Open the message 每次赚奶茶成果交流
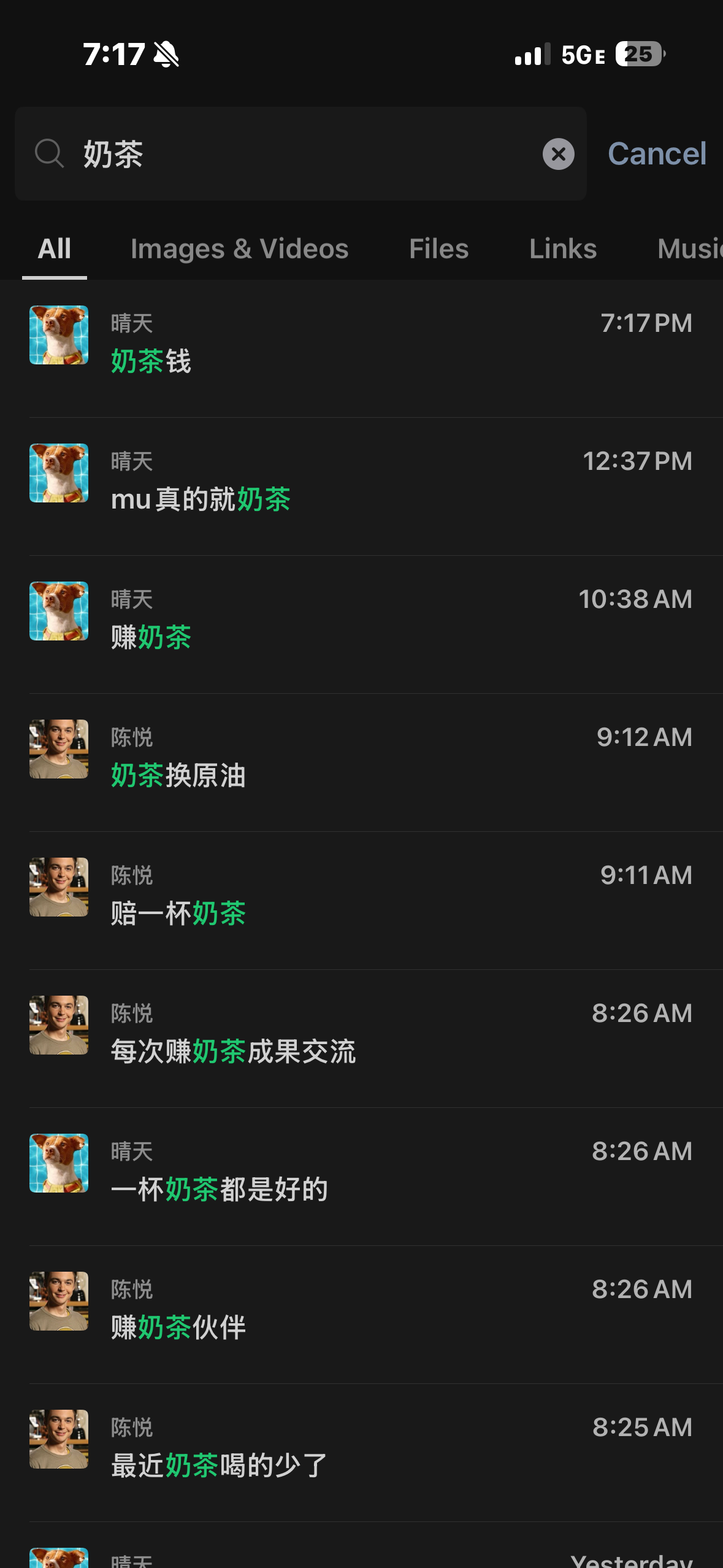The image size is (723, 1568). [368, 1034]
